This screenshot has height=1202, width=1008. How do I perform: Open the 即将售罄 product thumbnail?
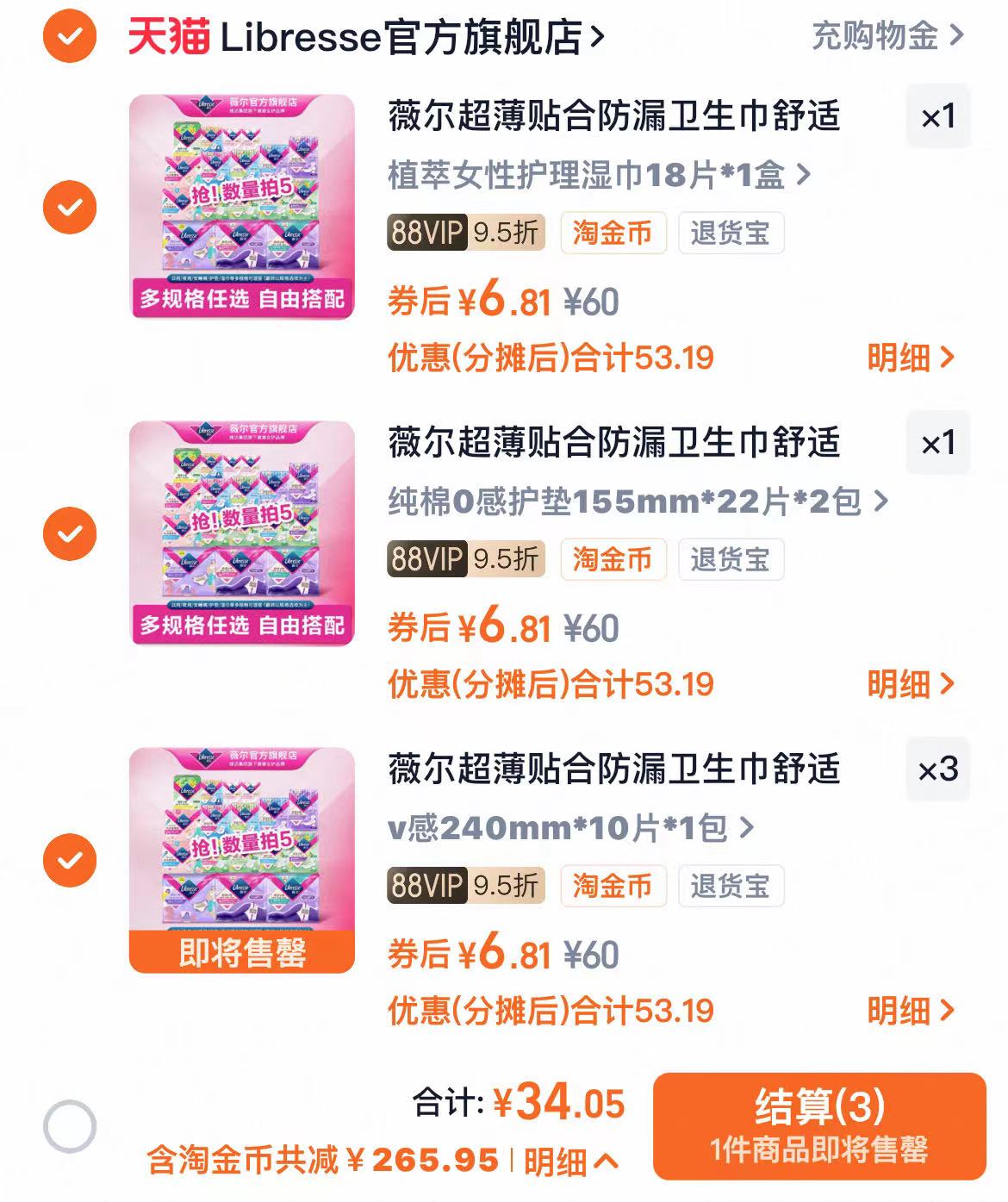point(244,856)
